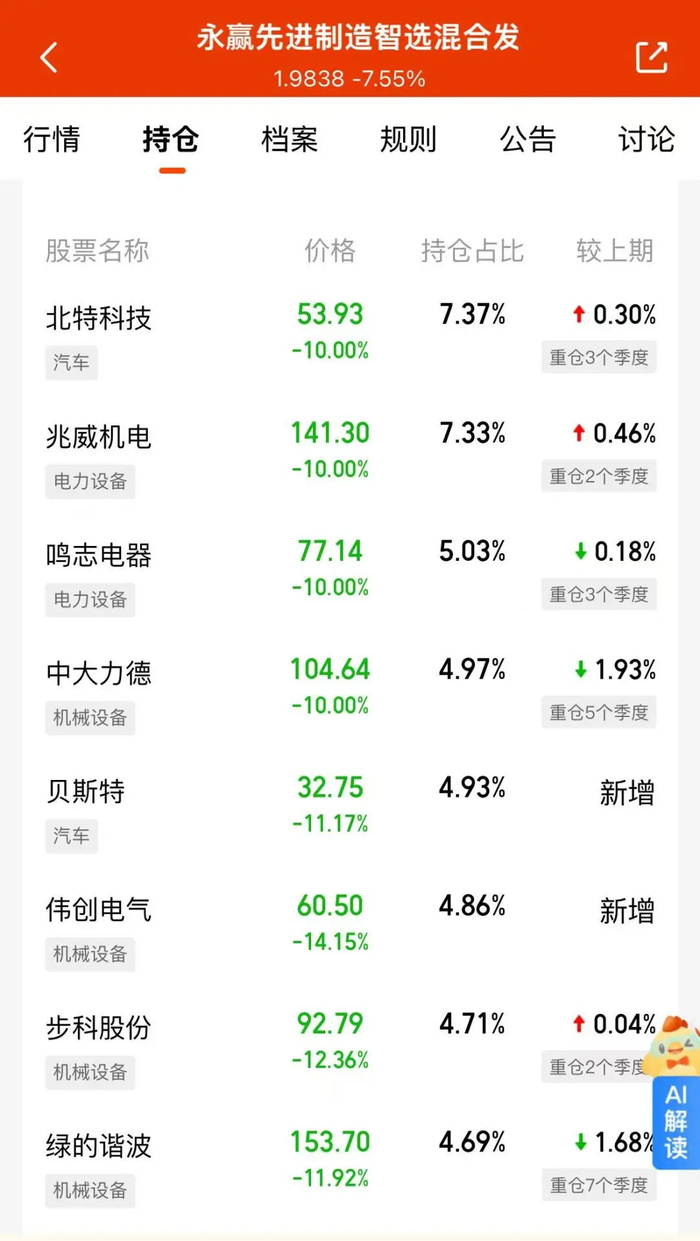The width and height of the screenshot is (700, 1241).
Task: Go back using the back arrow
Action: [49, 57]
